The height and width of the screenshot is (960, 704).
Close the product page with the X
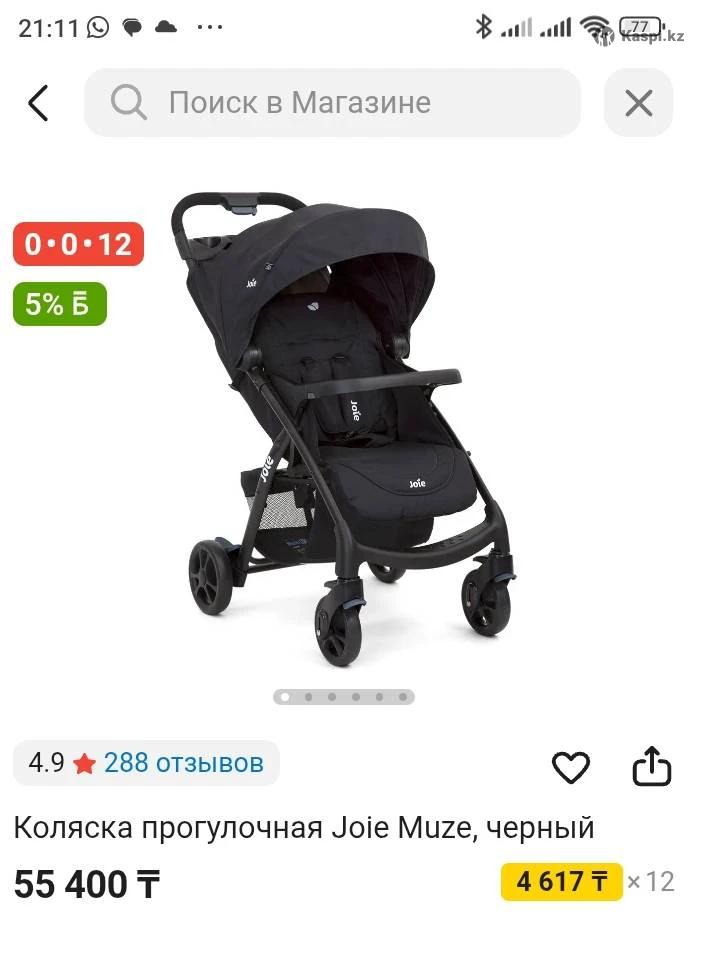tap(638, 103)
